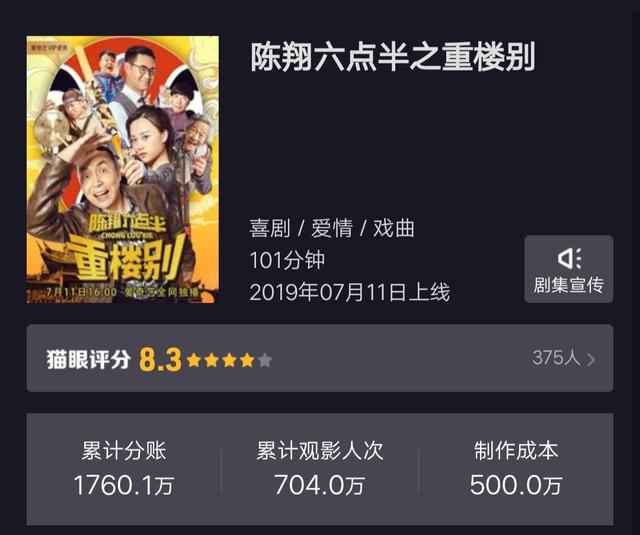
Task: Tap the 剧集宣传 promo button
Action: [x=568, y=269]
